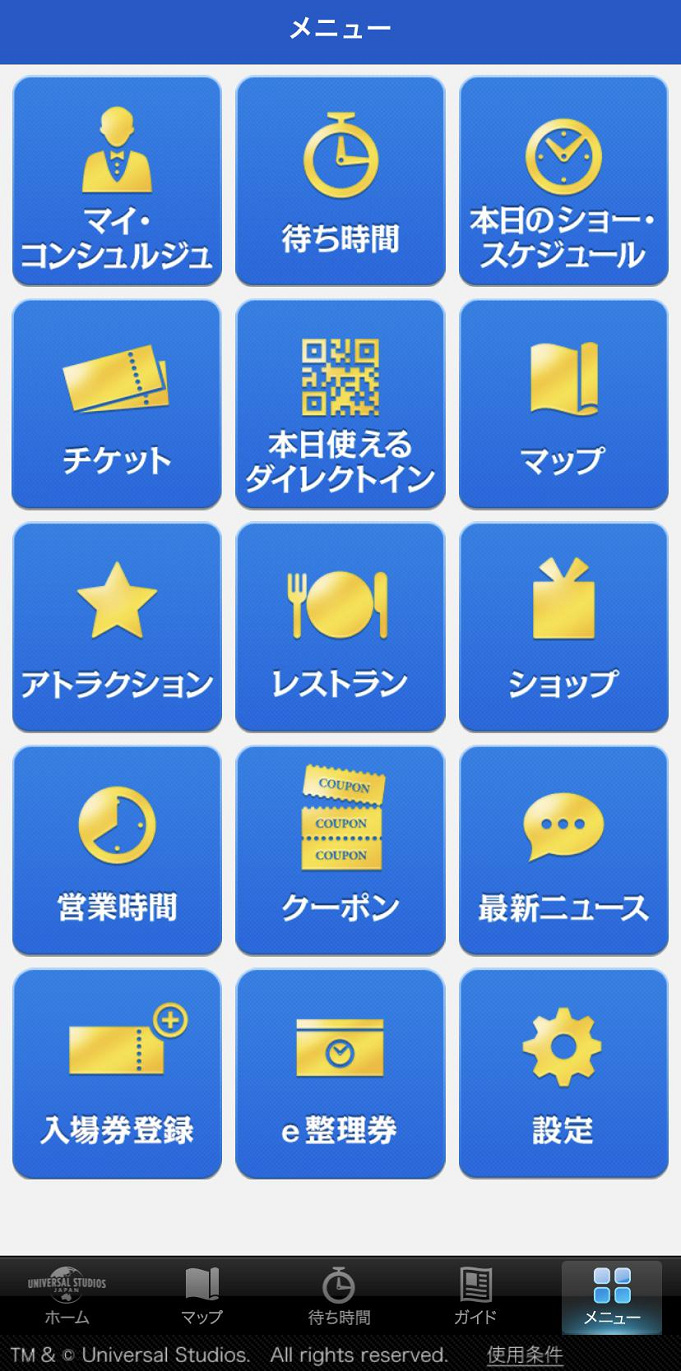Check 営業時間 park hours
The image size is (681, 1371).
[x=117, y=850]
